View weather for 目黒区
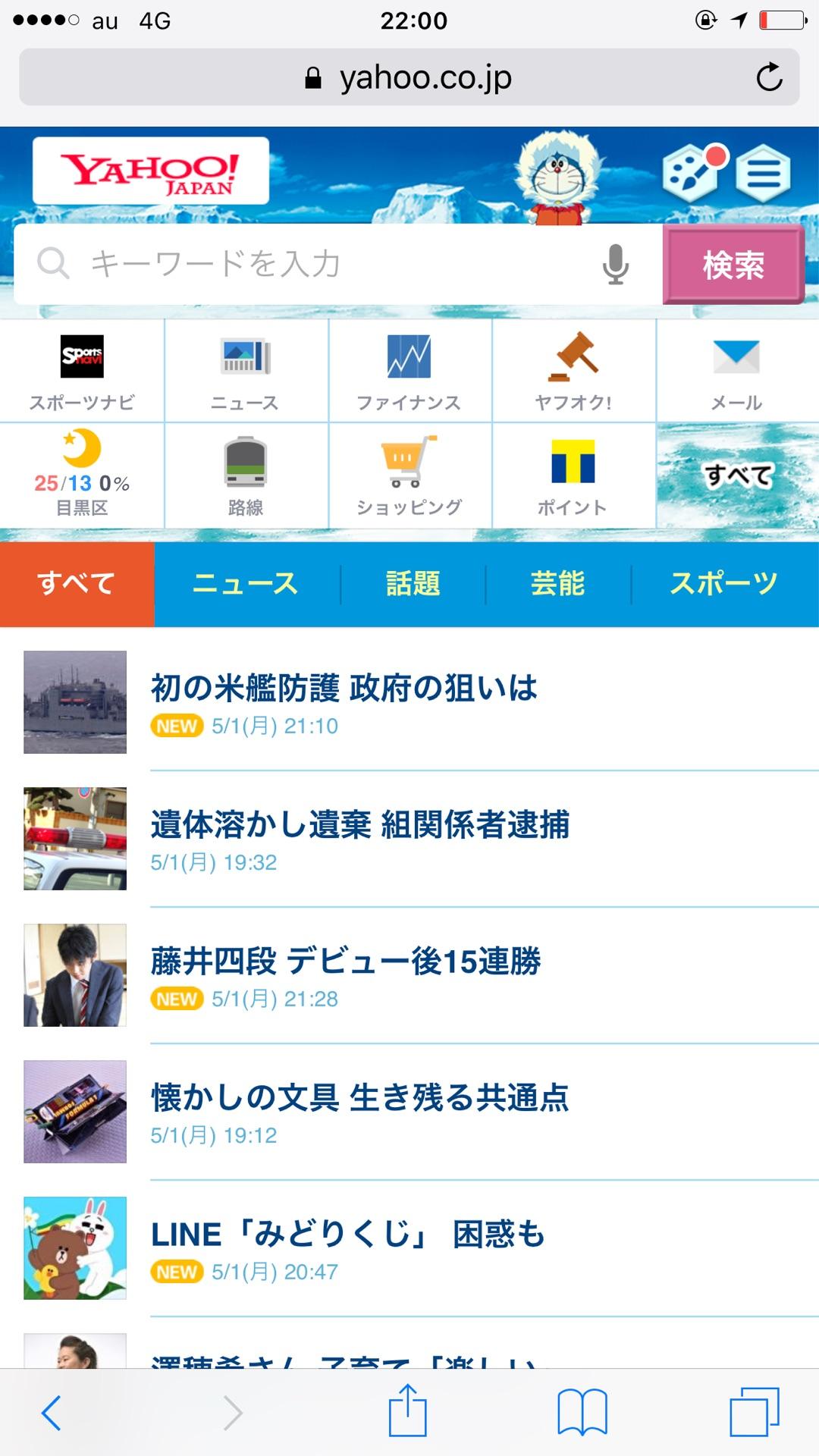Viewport: 819px width, 1456px height. (x=82, y=475)
